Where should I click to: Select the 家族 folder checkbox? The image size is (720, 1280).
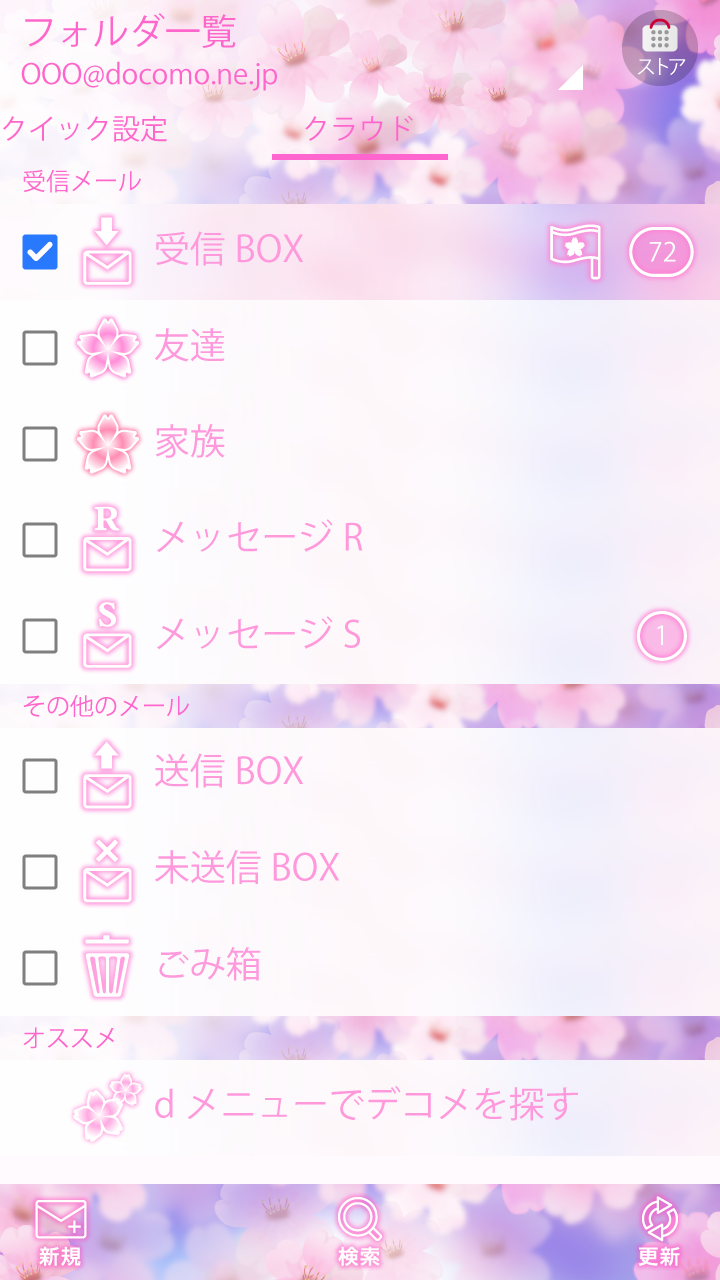pos(40,444)
